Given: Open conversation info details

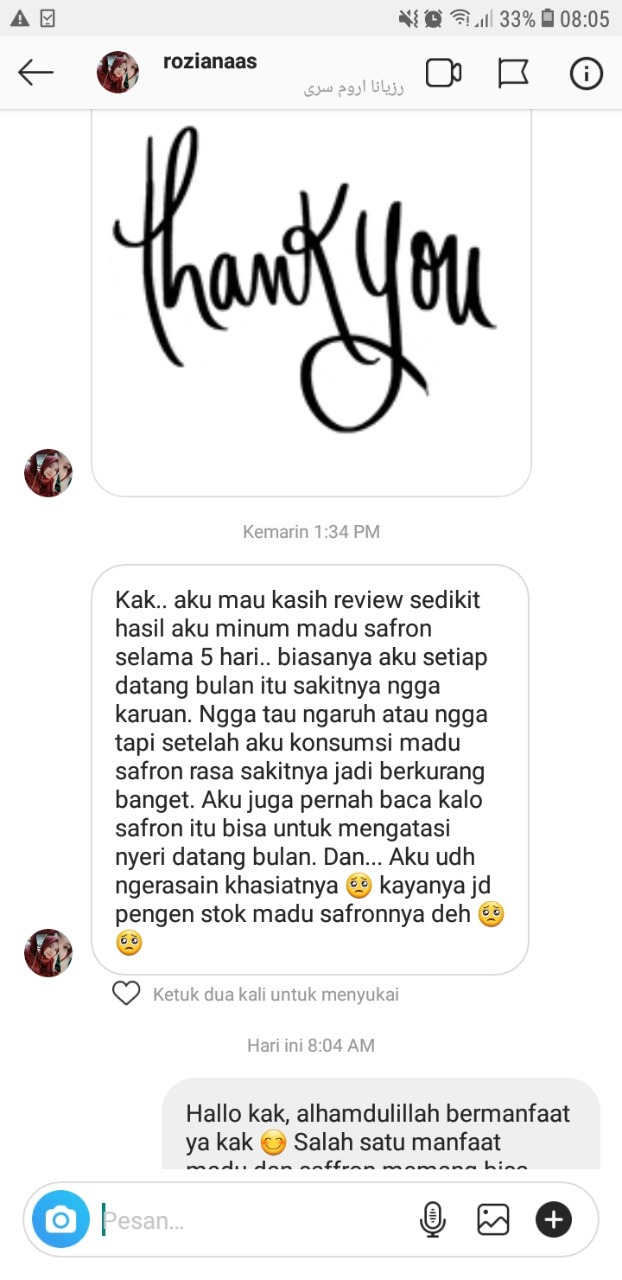Looking at the screenshot, I should pyautogui.click(x=586, y=73).
